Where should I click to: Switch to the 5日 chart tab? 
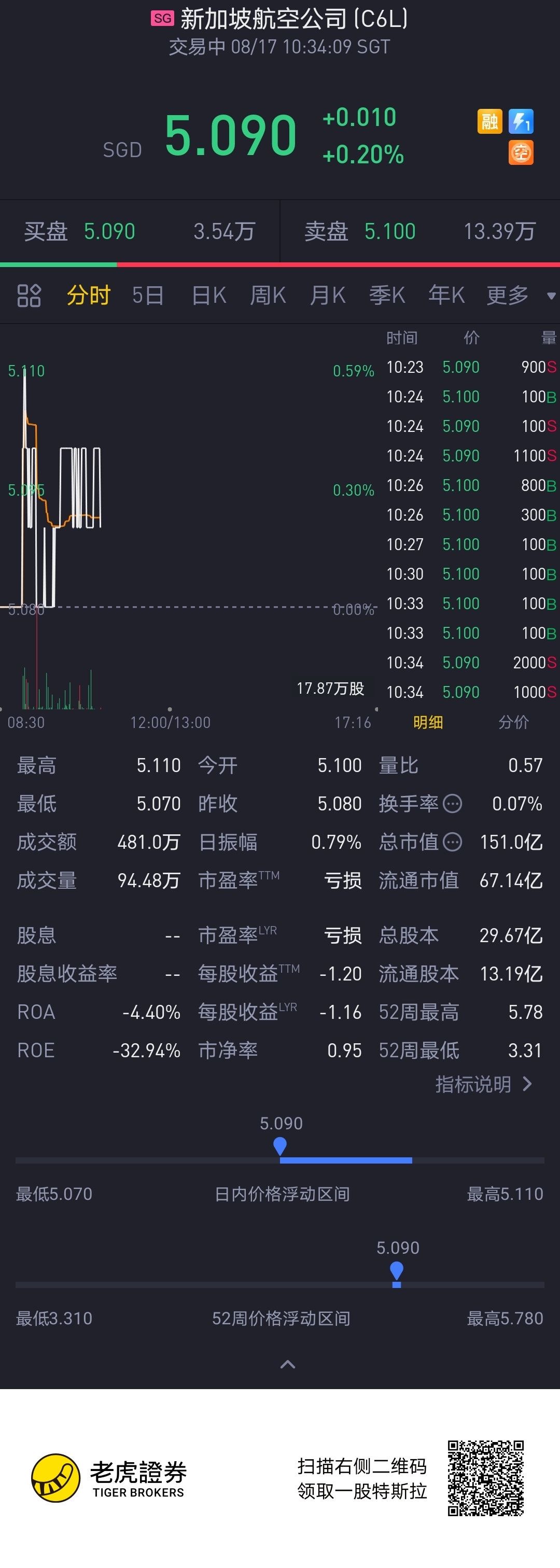(x=148, y=296)
